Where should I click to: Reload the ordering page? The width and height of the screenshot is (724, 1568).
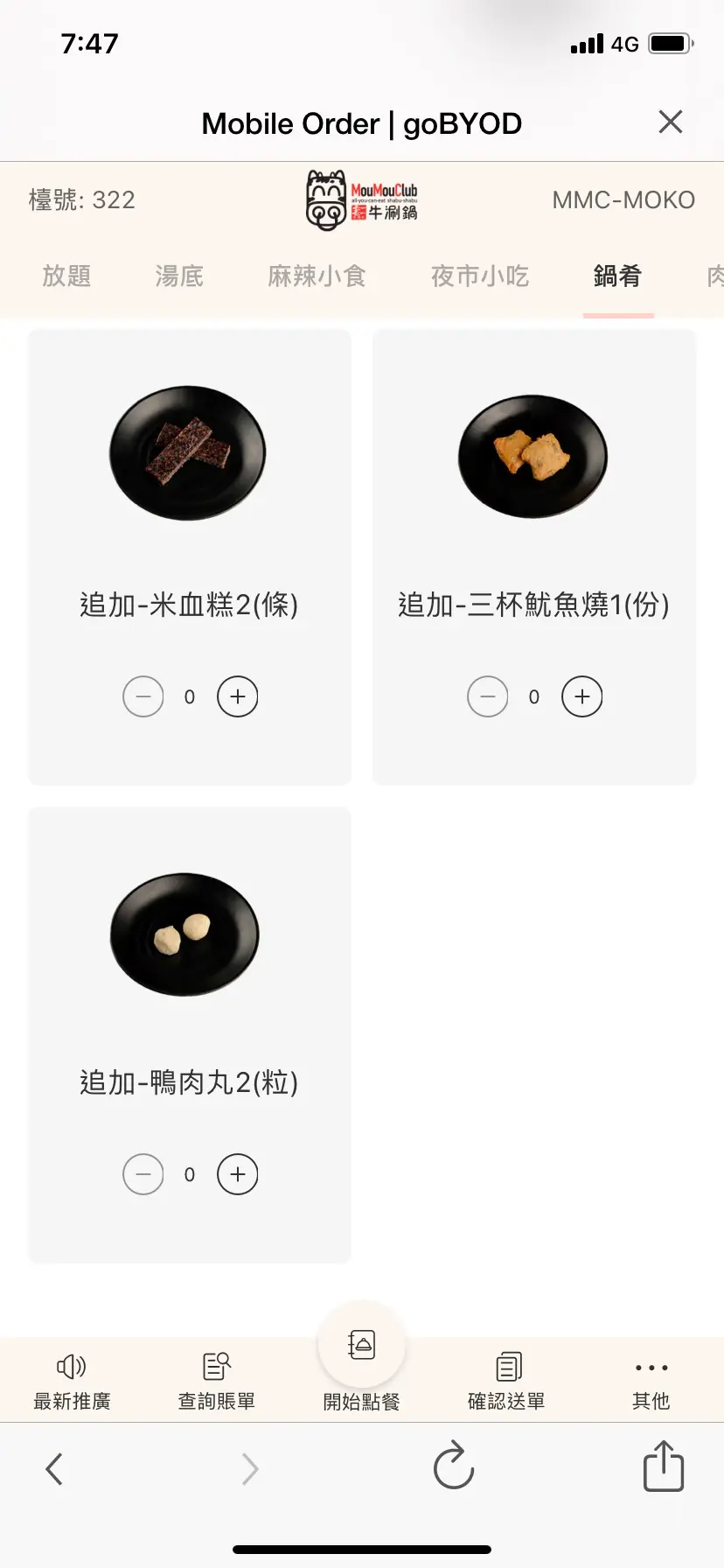tap(453, 1467)
